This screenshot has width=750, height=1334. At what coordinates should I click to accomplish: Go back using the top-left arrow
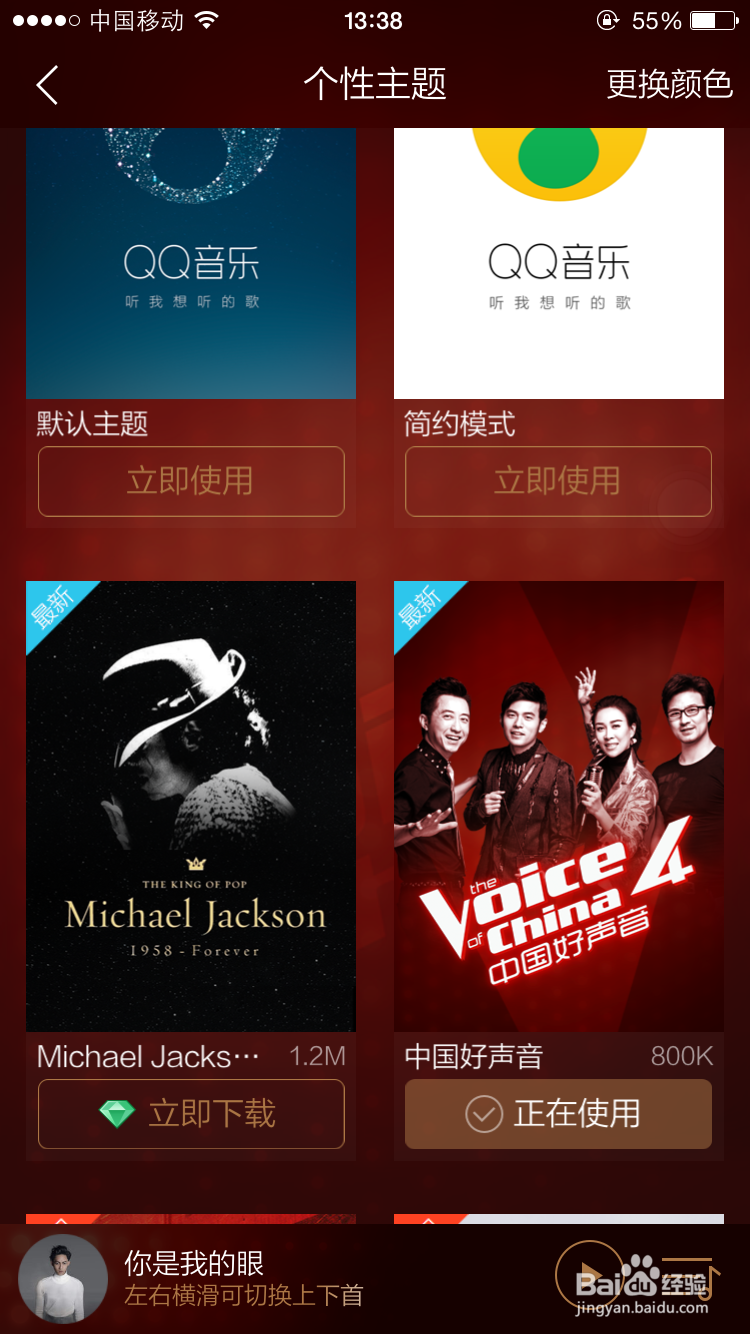click(47, 85)
